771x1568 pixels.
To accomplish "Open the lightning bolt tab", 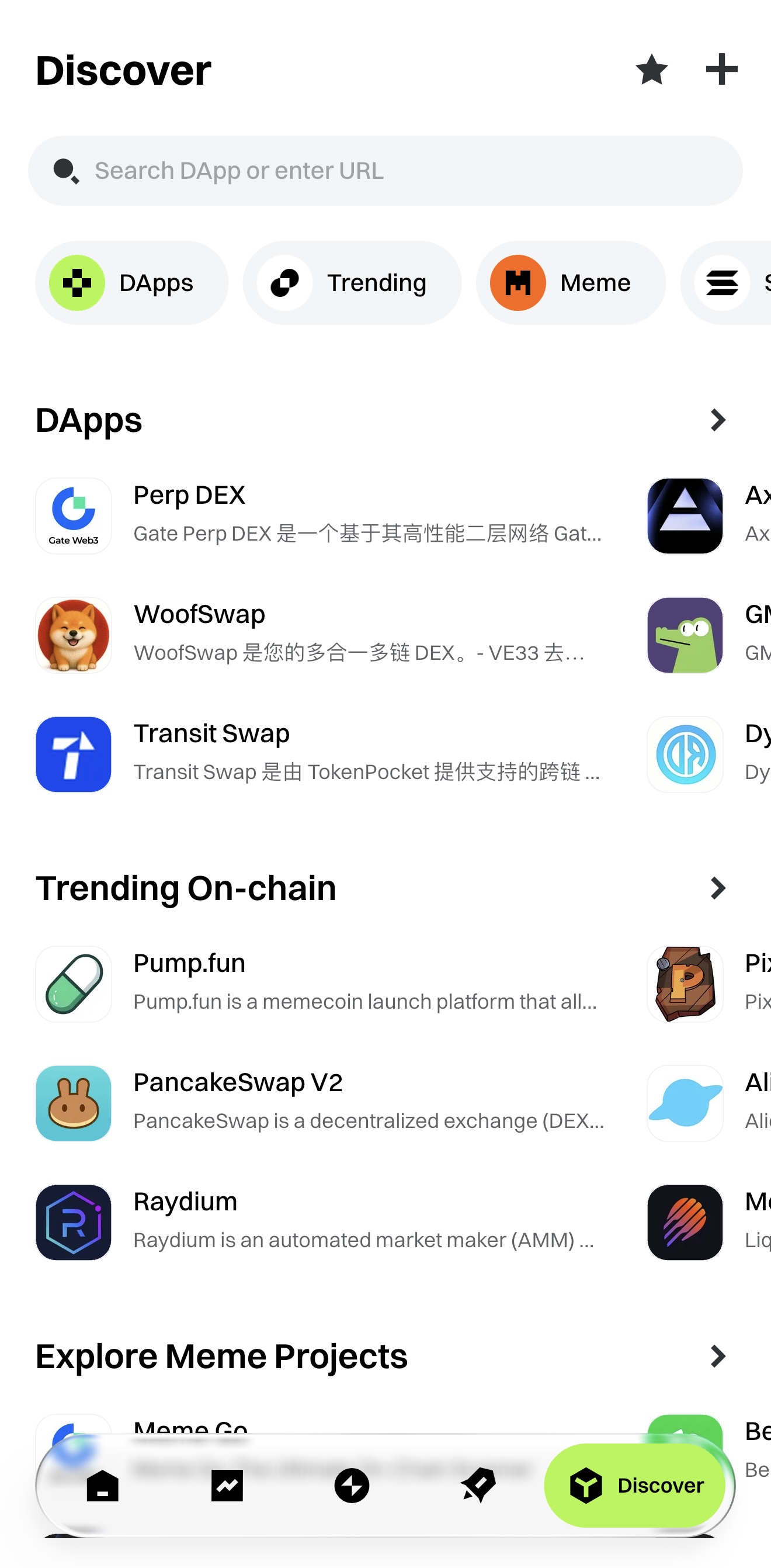I will click(352, 1485).
